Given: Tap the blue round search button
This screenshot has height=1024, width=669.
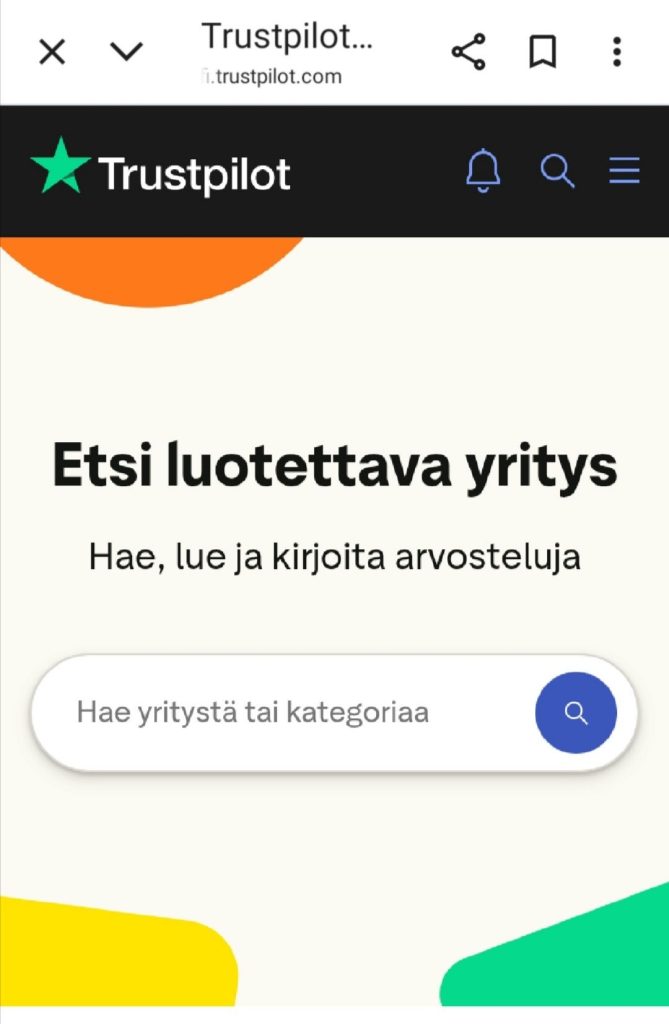Looking at the screenshot, I should tap(576, 713).
